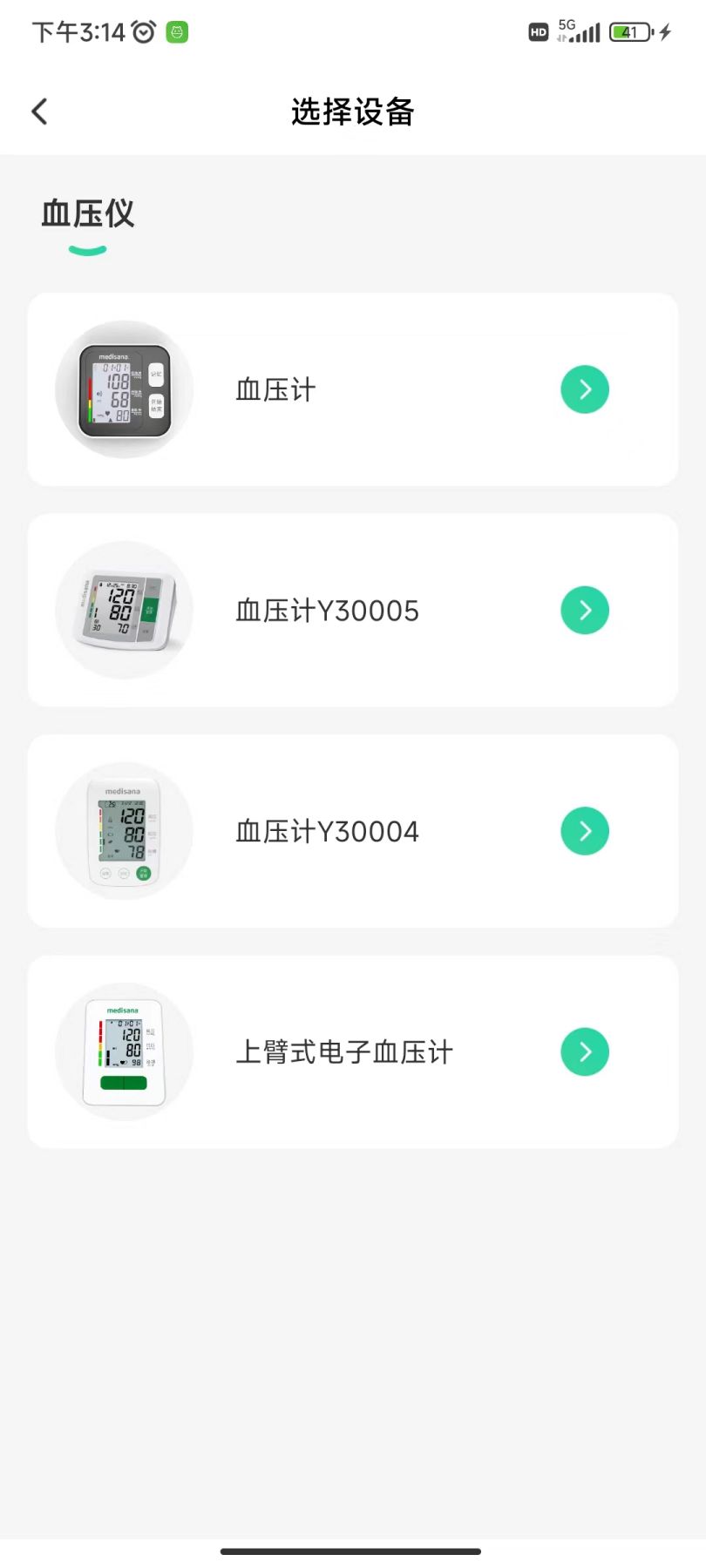This screenshot has height=1568, width=706.
Task: Tap the home indicator bar at bottom
Action: (352, 1550)
